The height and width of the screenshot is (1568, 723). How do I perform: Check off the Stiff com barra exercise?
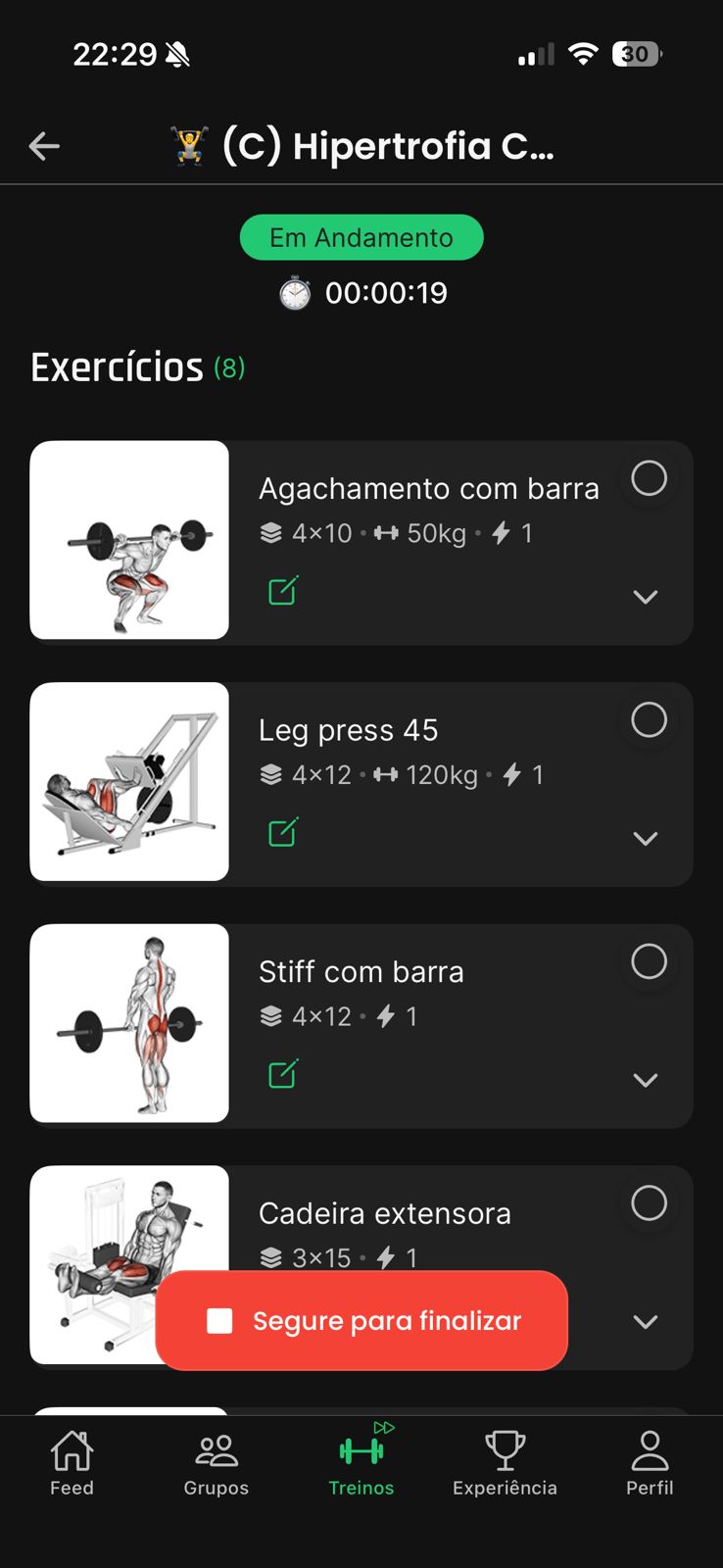point(649,961)
